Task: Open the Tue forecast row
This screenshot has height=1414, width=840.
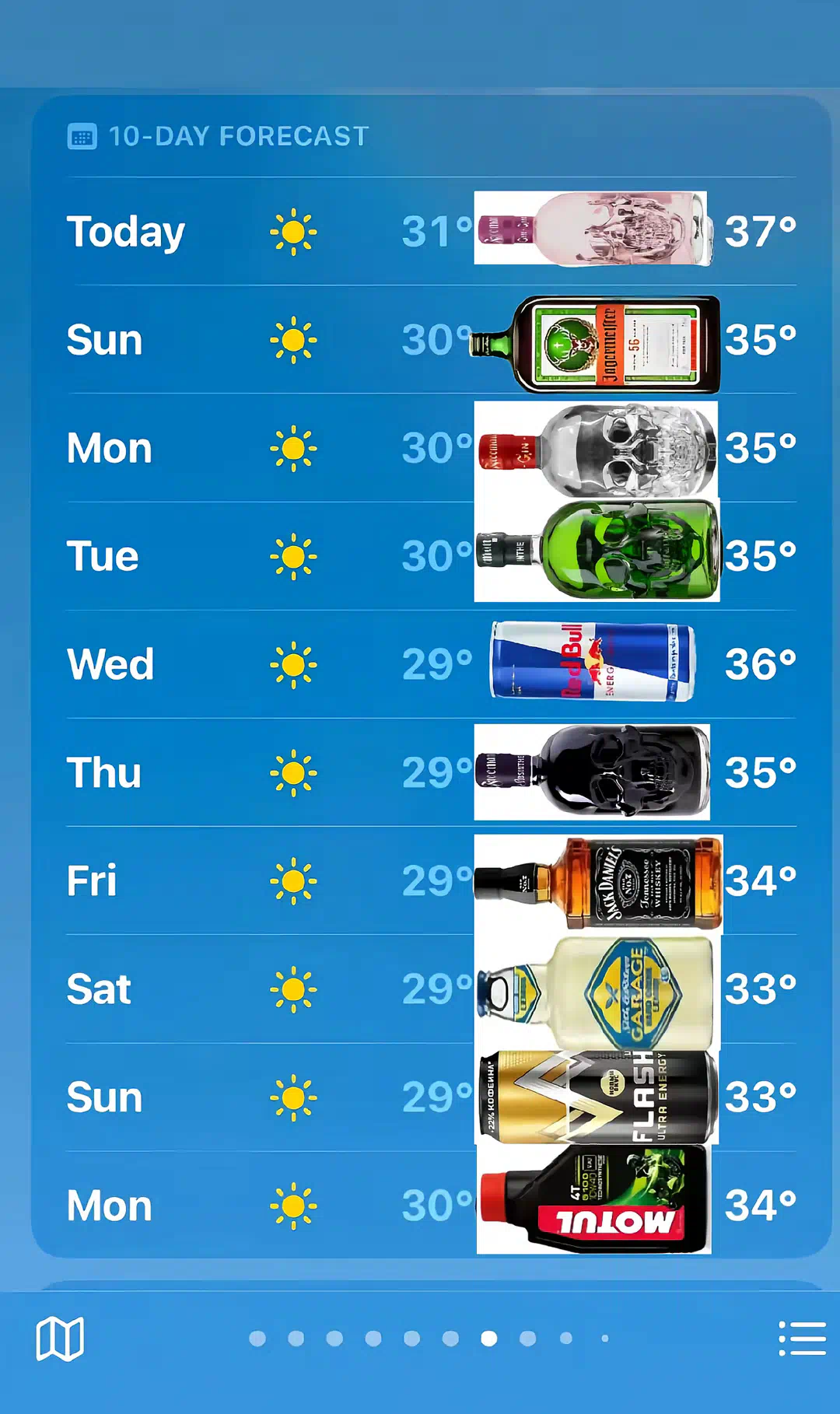Action: coord(432,556)
